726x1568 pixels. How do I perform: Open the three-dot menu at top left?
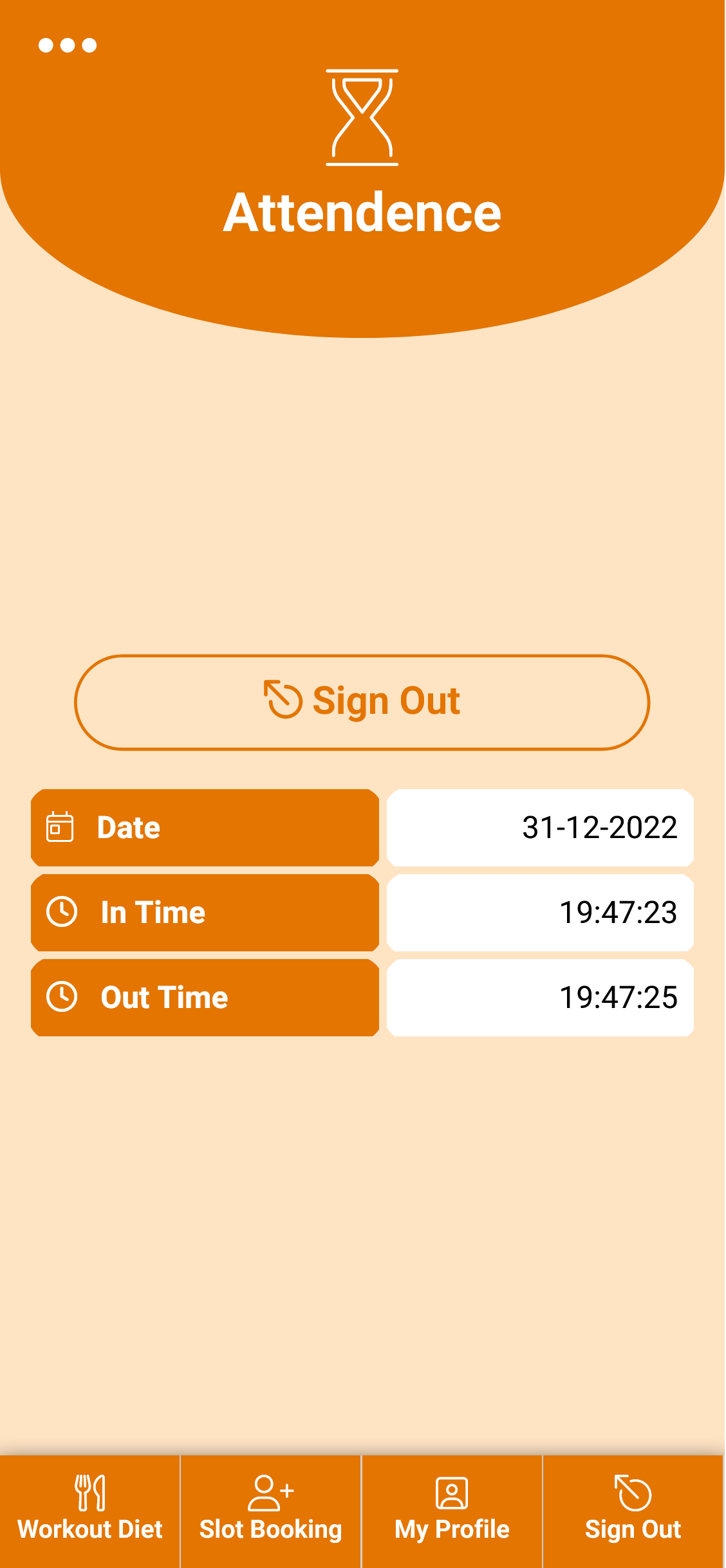(66, 45)
